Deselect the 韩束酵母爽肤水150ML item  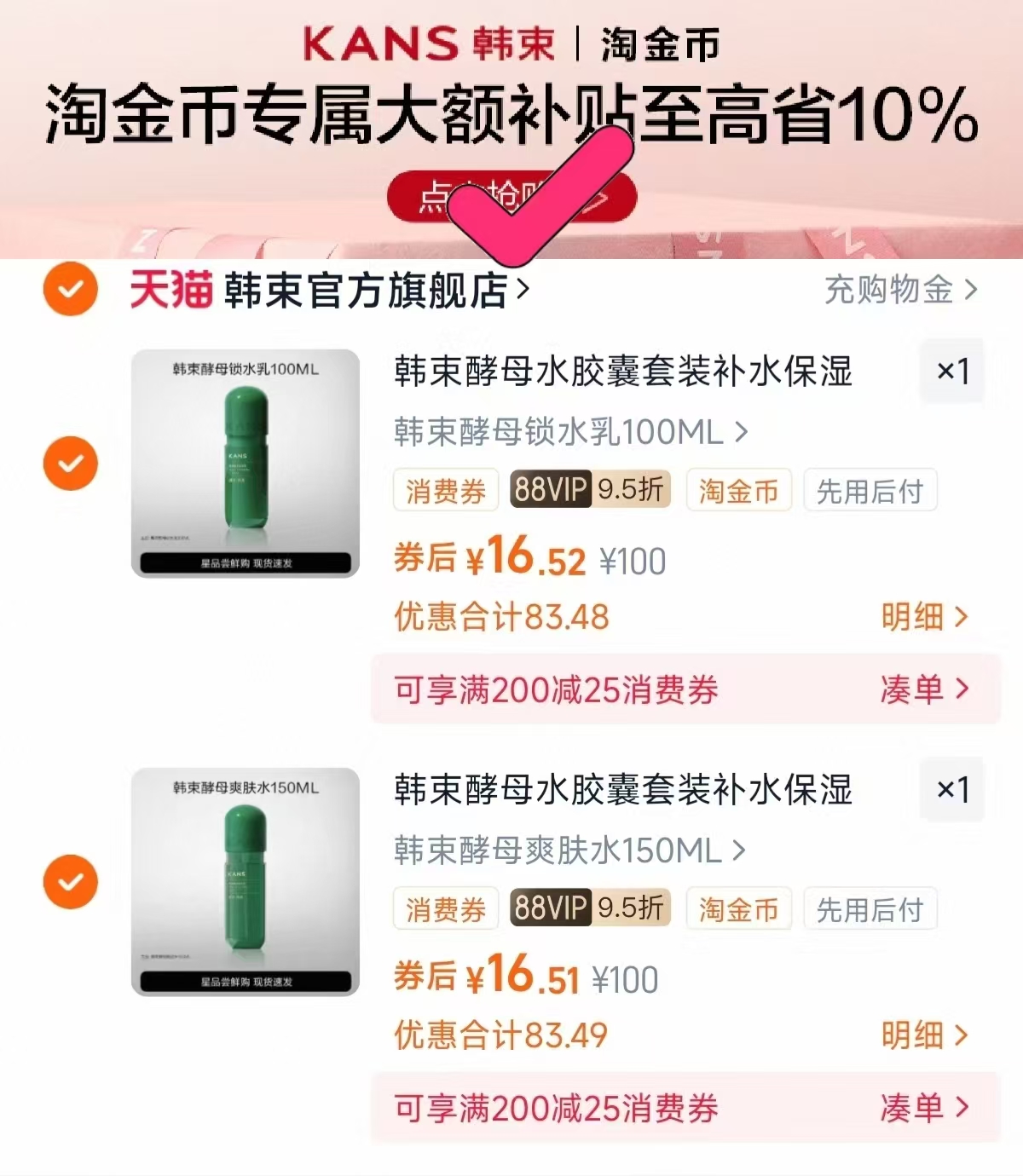69,881
